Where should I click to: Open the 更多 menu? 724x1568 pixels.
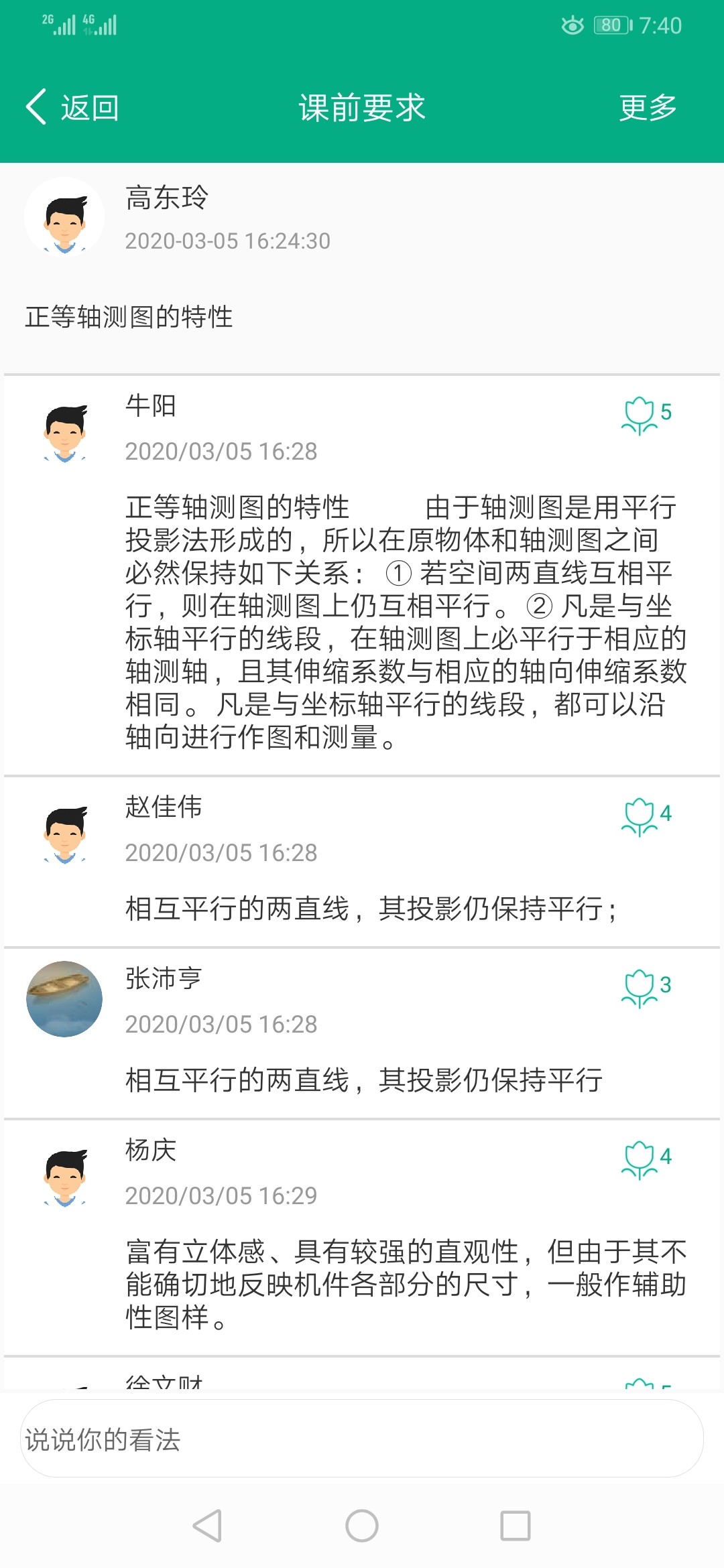click(648, 107)
